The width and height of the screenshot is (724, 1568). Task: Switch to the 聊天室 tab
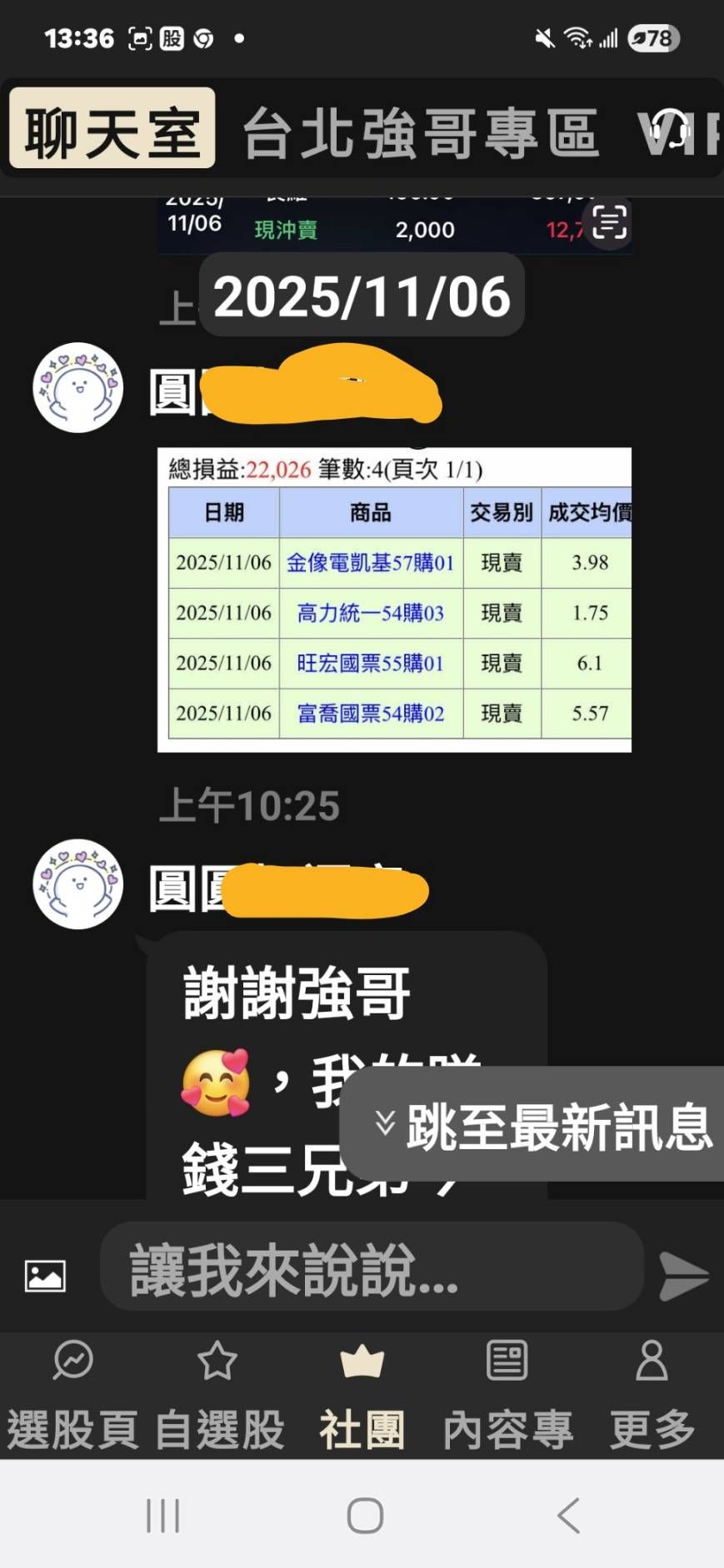click(112, 129)
